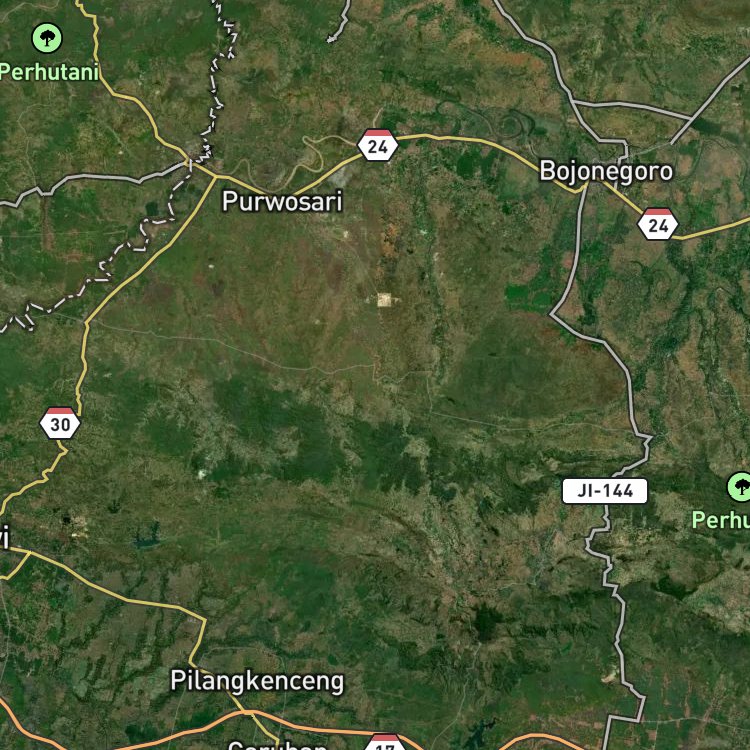
Task: Select the Perhutani forest marker beside route 30's northern road
Action: [x=47, y=38]
